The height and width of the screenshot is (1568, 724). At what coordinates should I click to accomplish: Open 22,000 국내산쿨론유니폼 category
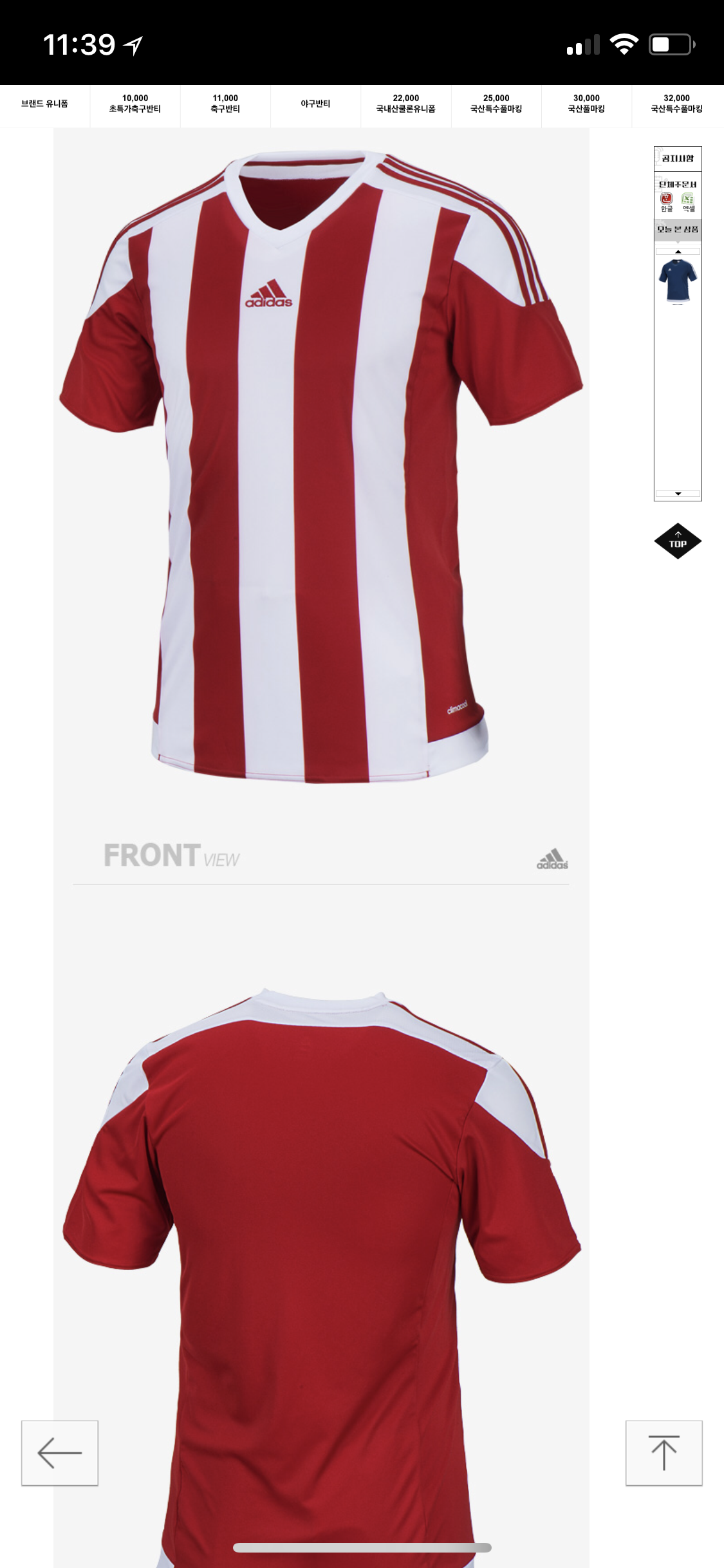tap(405, 104)
